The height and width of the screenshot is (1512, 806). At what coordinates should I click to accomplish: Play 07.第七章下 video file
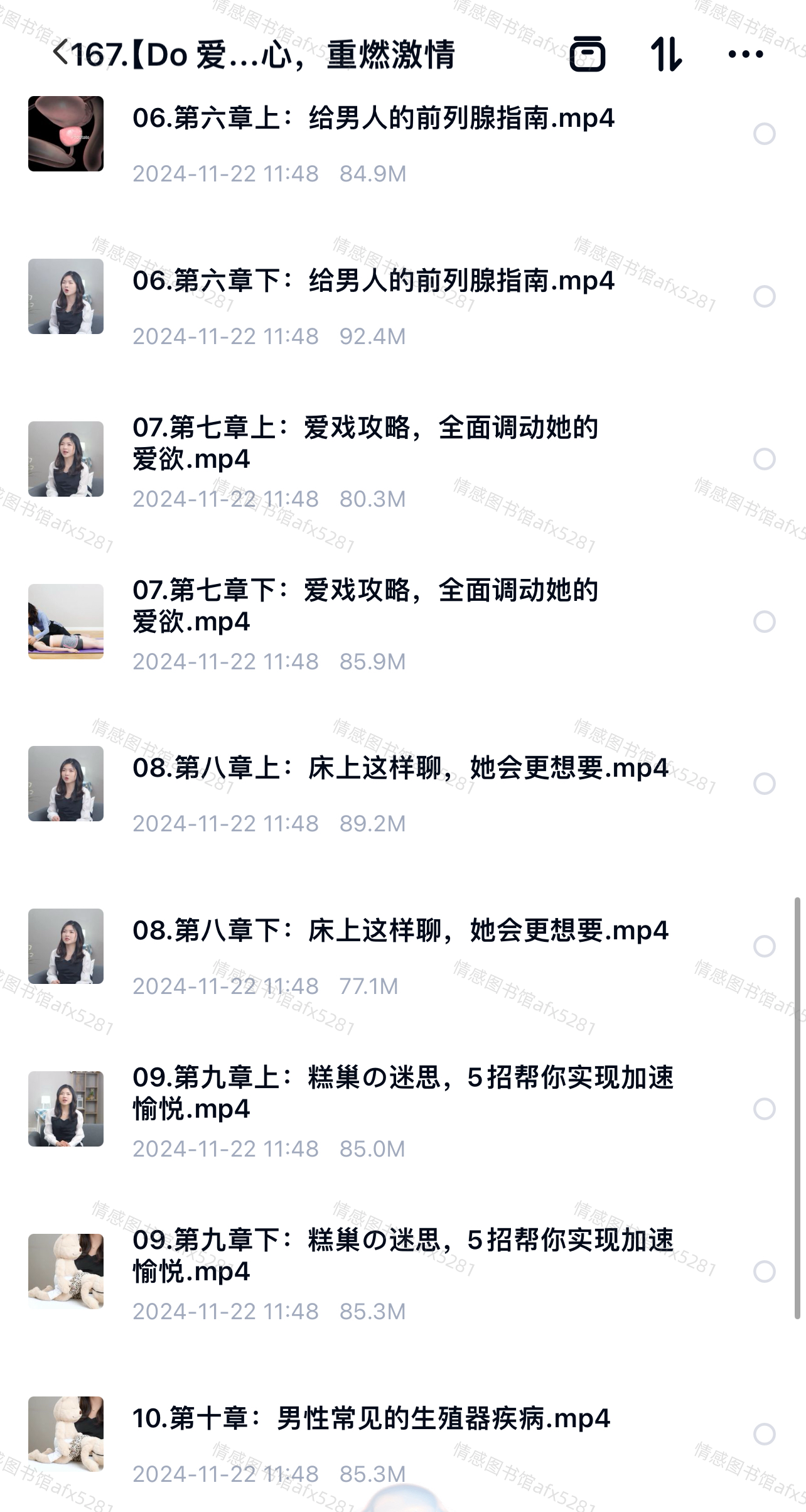(x=364, y=606)
